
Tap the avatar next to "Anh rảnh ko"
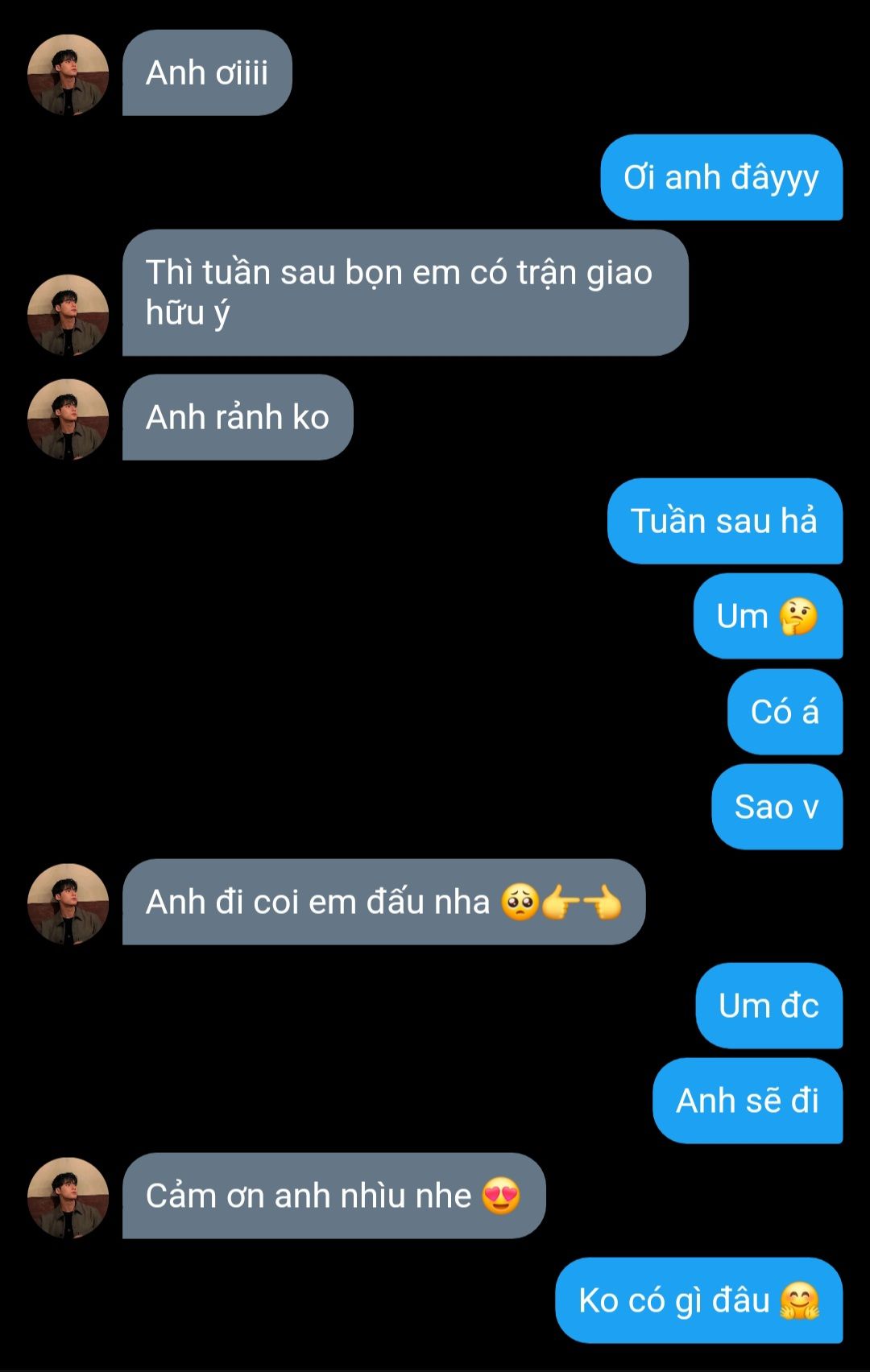click(x=68, y=419)
